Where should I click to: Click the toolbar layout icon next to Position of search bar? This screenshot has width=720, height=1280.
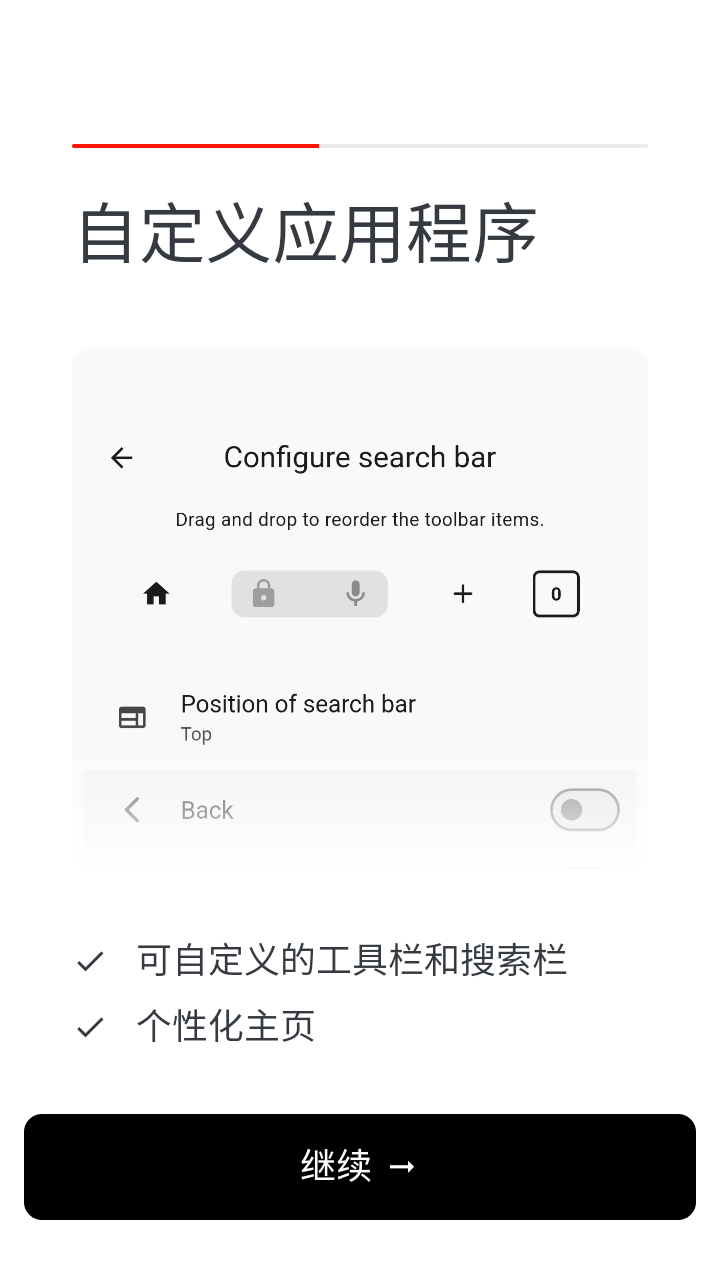(132, 717)
